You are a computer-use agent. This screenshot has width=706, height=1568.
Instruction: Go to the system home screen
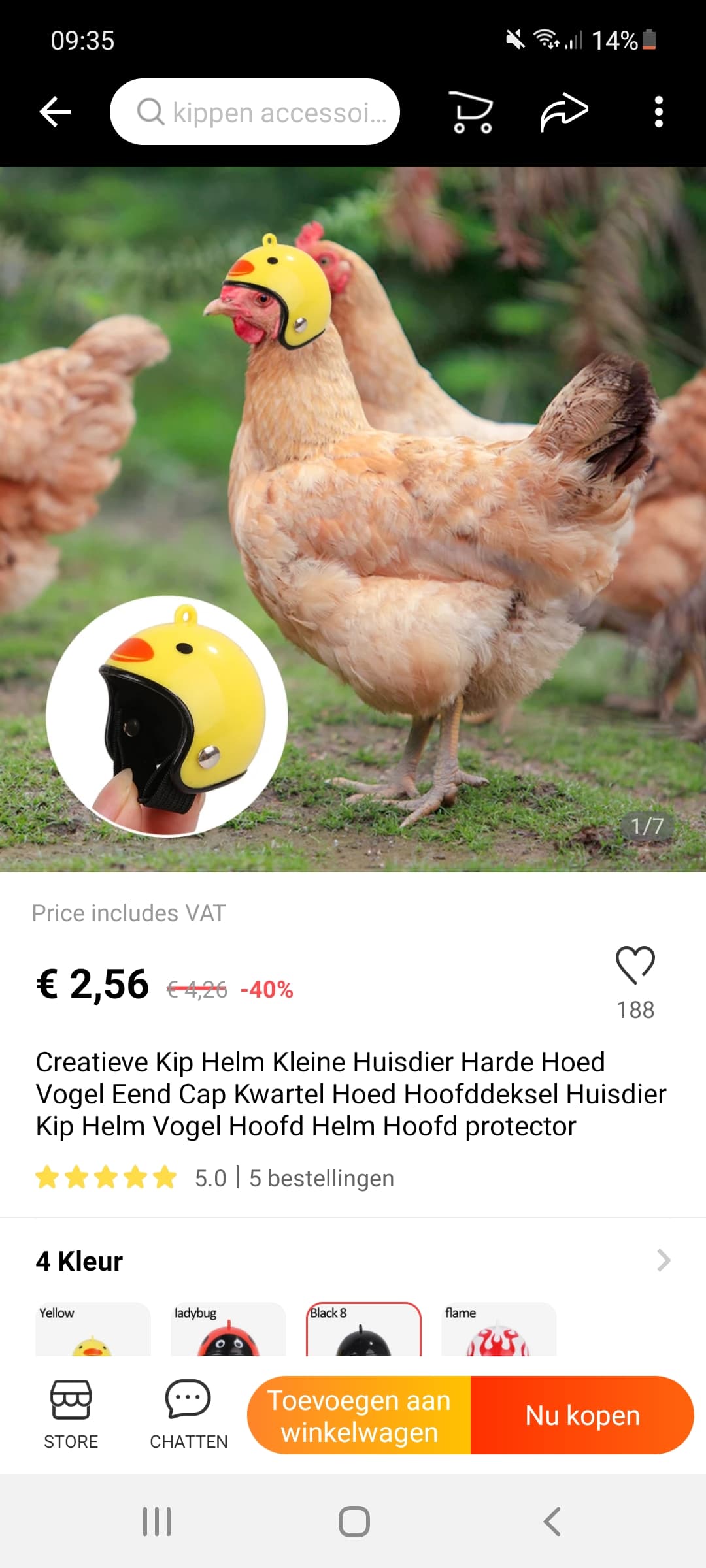coord(354,1522)
